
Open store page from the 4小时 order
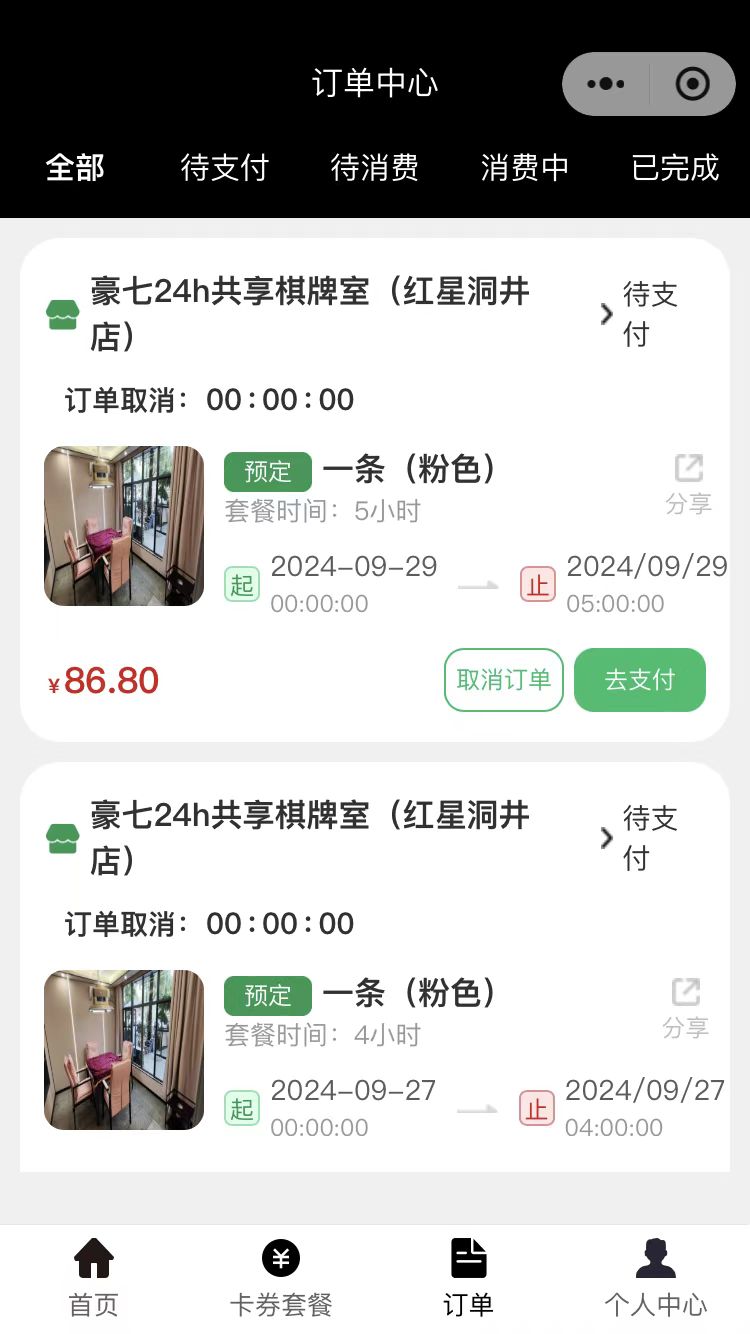coord(310,838)
